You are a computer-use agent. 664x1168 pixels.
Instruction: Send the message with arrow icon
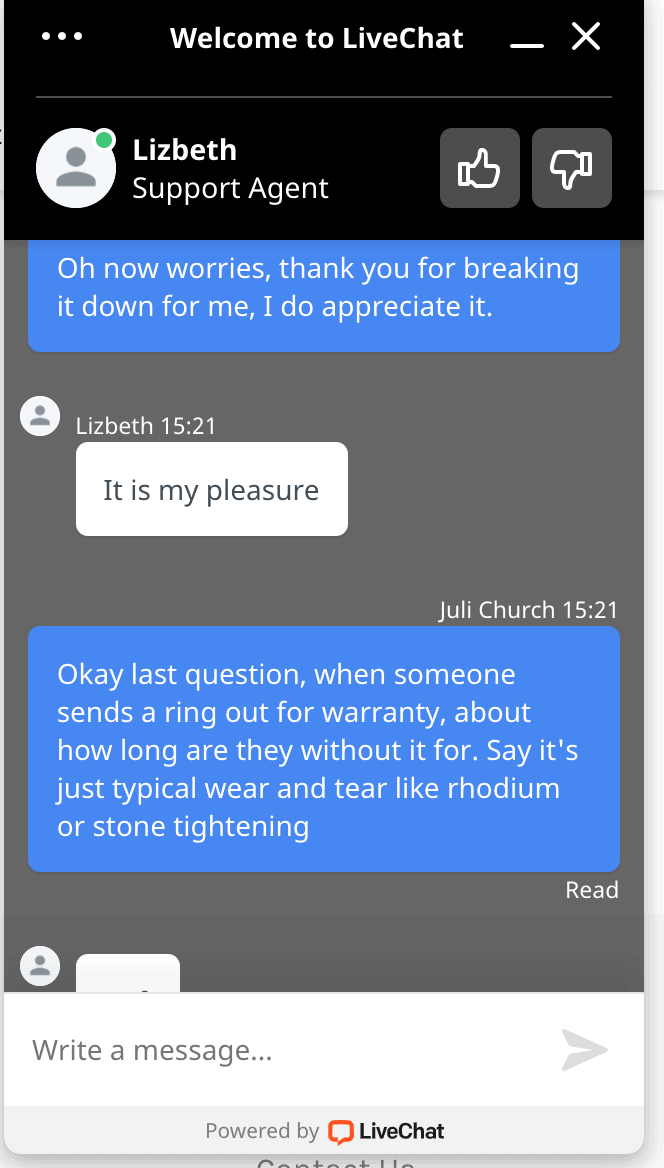pyautogui.click(x=584, y=1050)
